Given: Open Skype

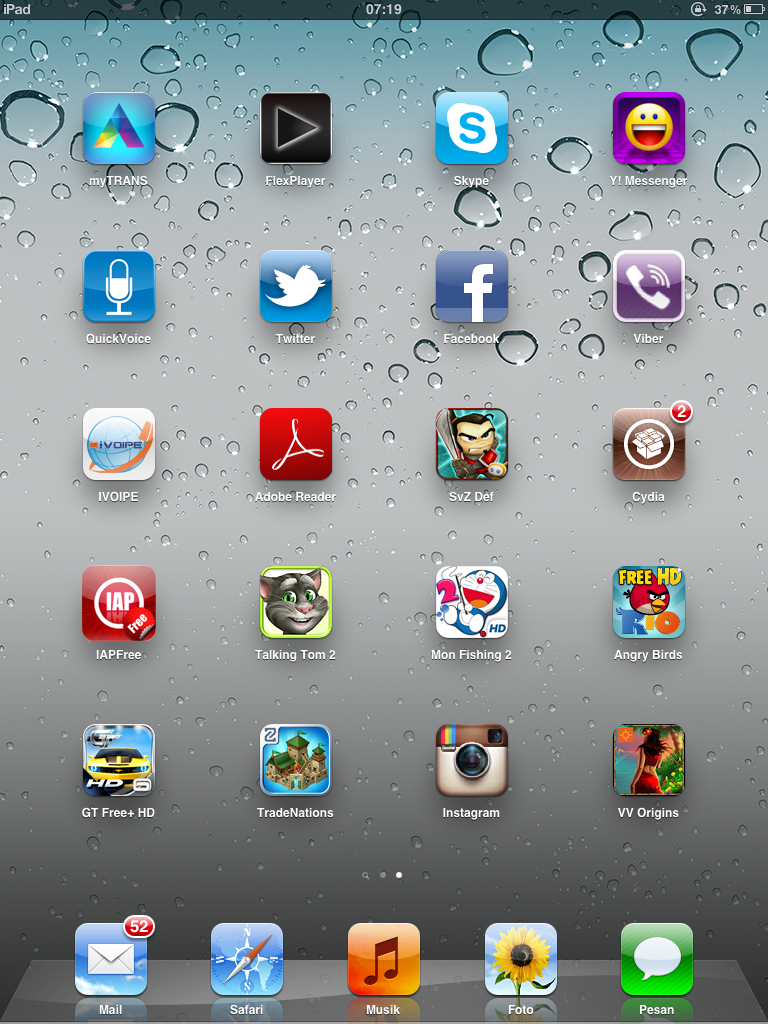Looking at the screenshot, I should tap(471, 129).
